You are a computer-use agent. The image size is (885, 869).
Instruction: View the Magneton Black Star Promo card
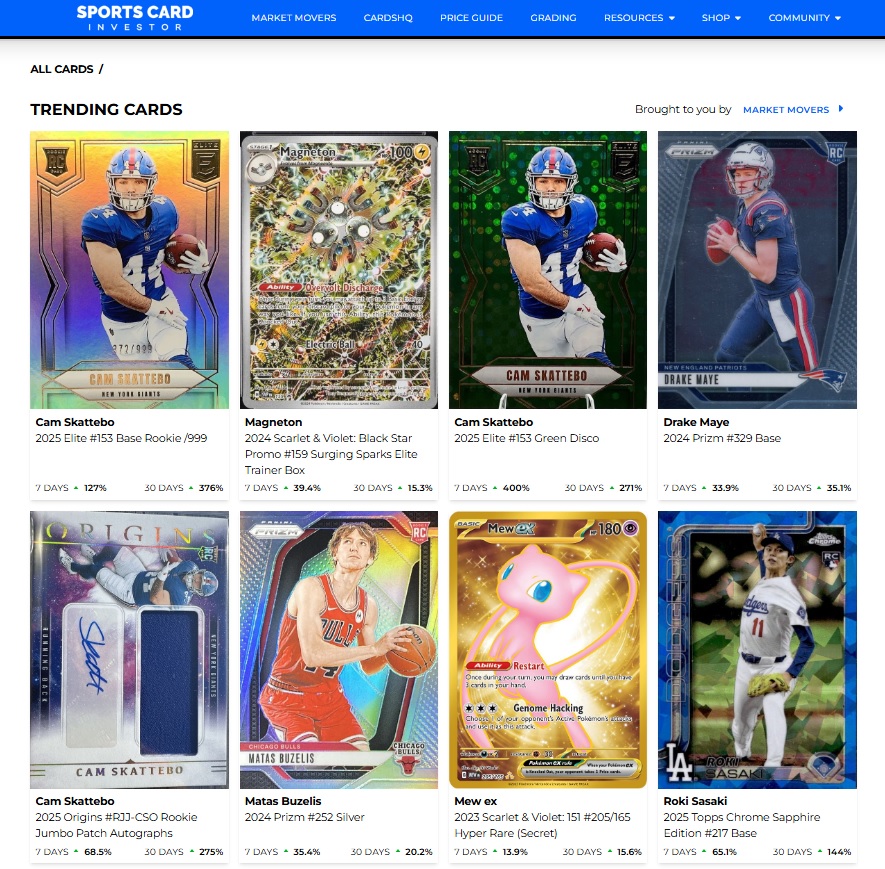(x=338, y=270)
